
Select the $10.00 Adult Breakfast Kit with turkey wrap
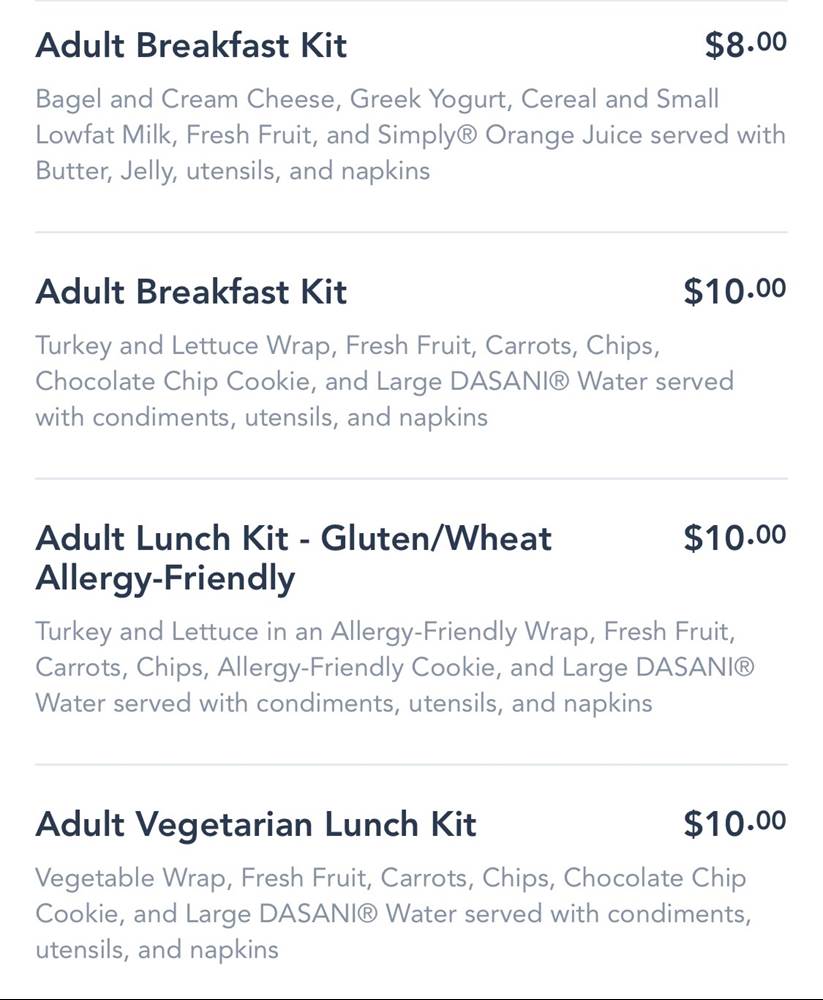click(191, 292)
